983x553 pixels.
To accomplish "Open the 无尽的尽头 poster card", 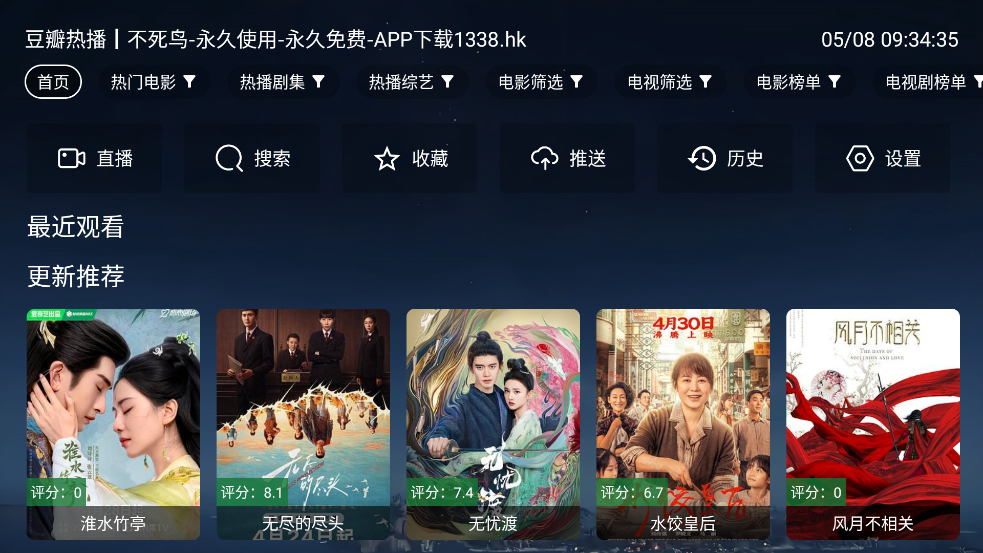I will tap(303, 424).
